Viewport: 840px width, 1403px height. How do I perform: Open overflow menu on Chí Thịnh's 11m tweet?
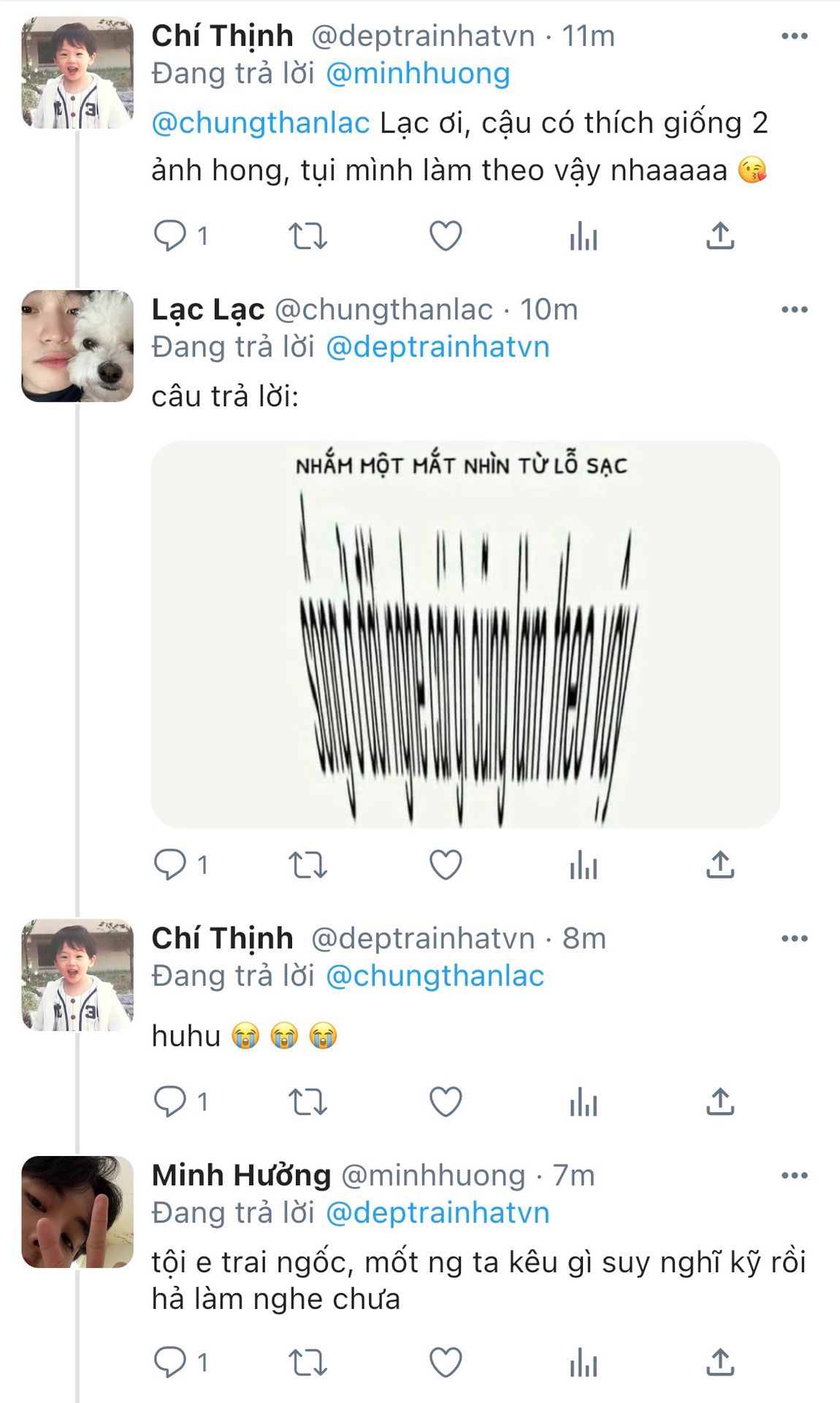[794, 36]
